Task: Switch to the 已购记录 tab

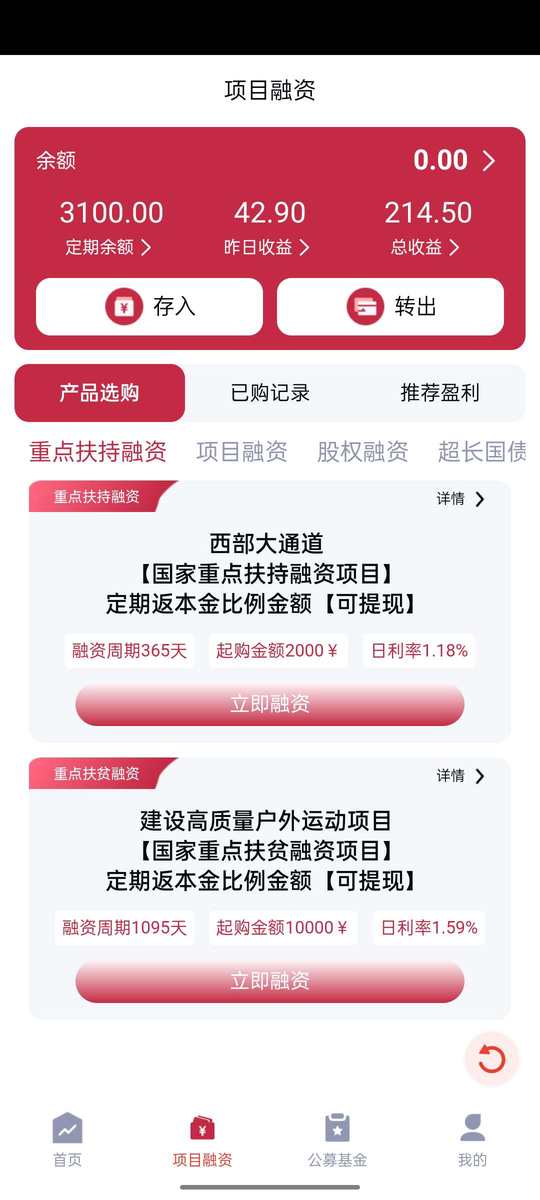Action: tap(270, 393)
